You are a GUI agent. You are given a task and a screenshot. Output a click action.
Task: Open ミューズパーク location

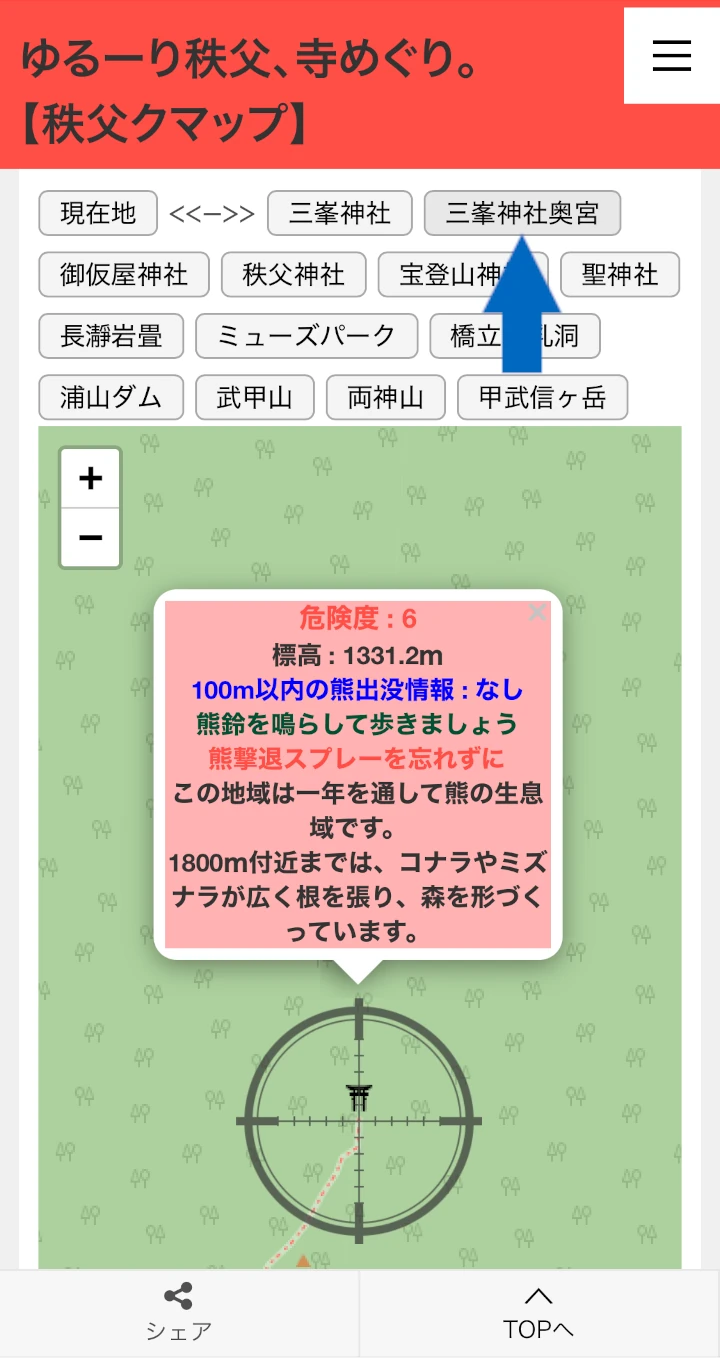(x=306, y=336)
